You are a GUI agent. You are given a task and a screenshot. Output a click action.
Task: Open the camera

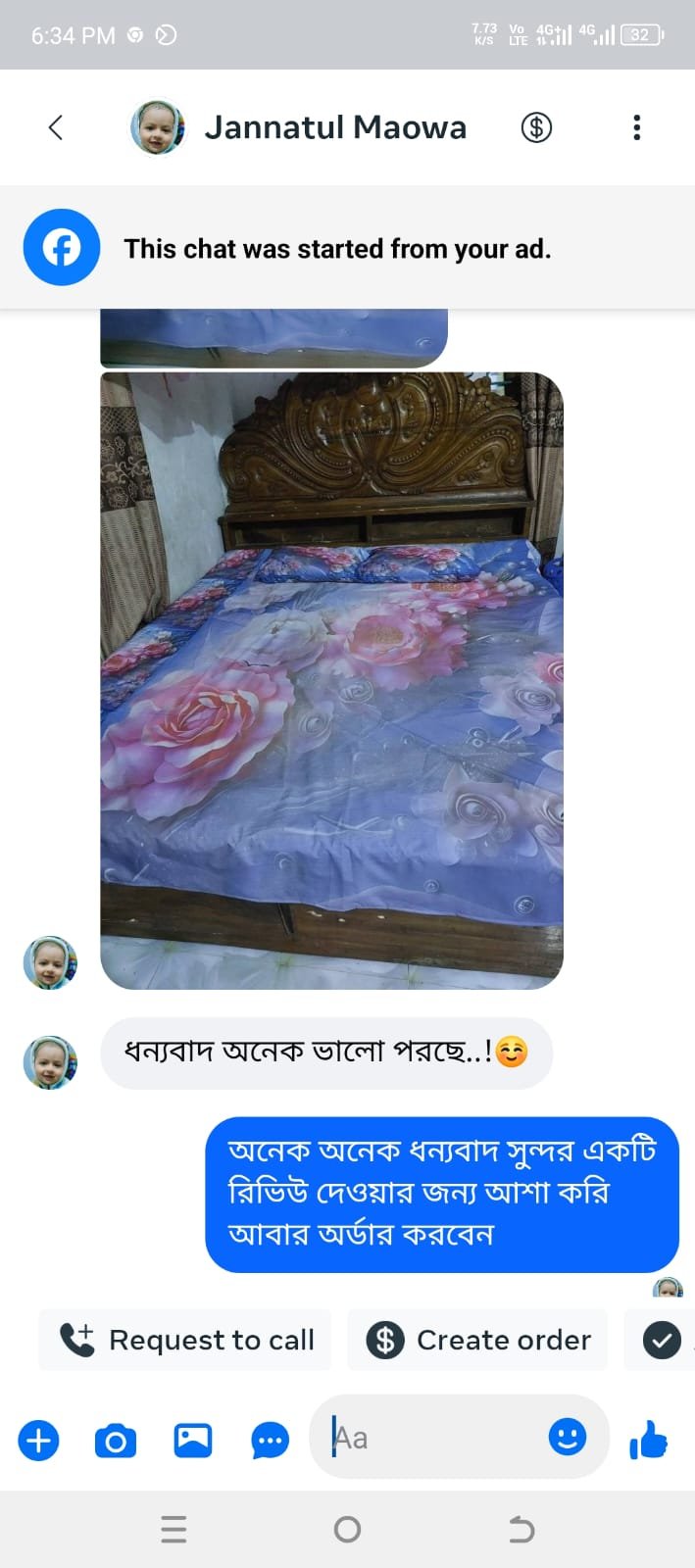tap(116, 1441)
